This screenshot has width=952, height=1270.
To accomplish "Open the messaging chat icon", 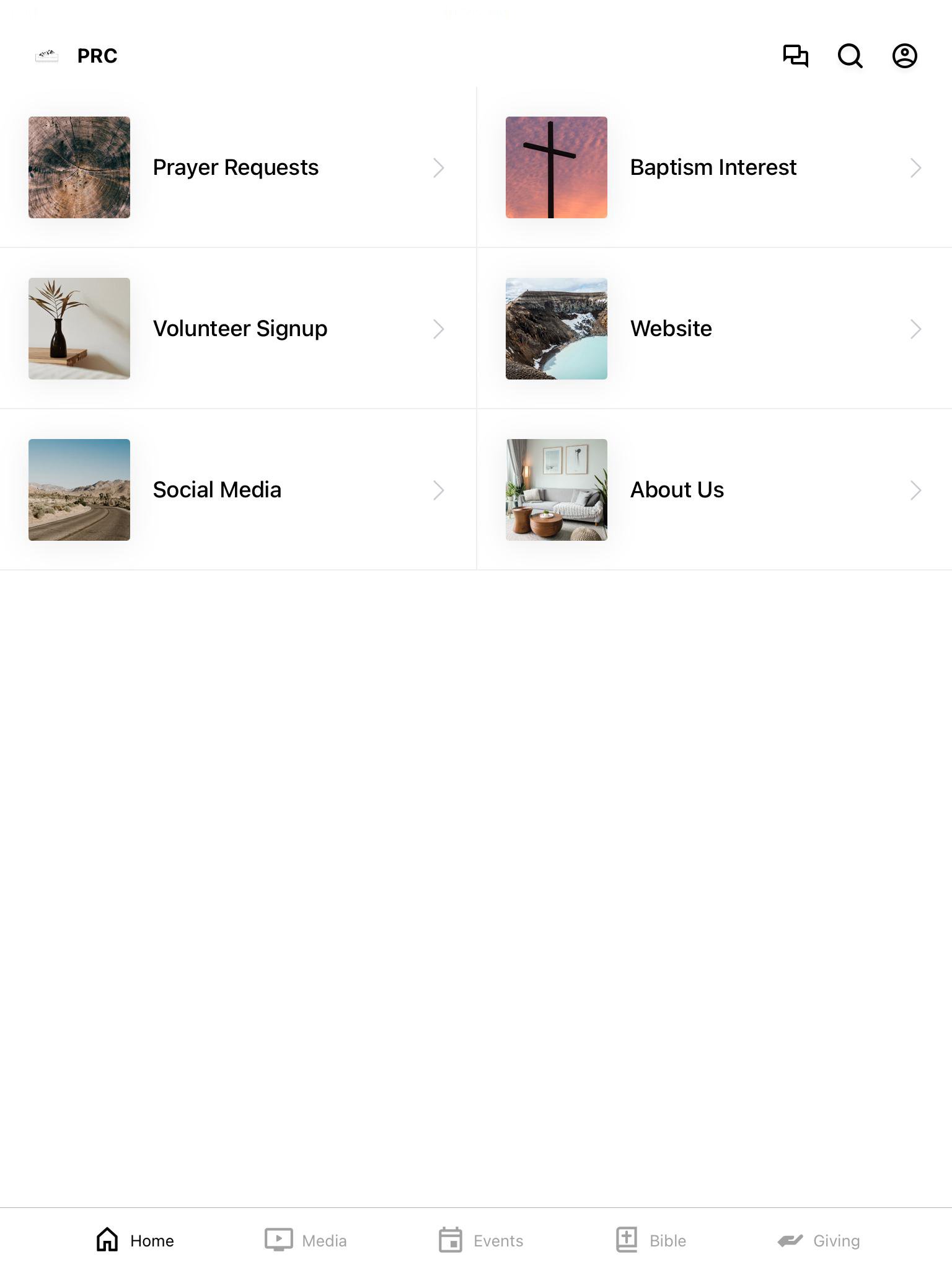I will tap(795, 56).
